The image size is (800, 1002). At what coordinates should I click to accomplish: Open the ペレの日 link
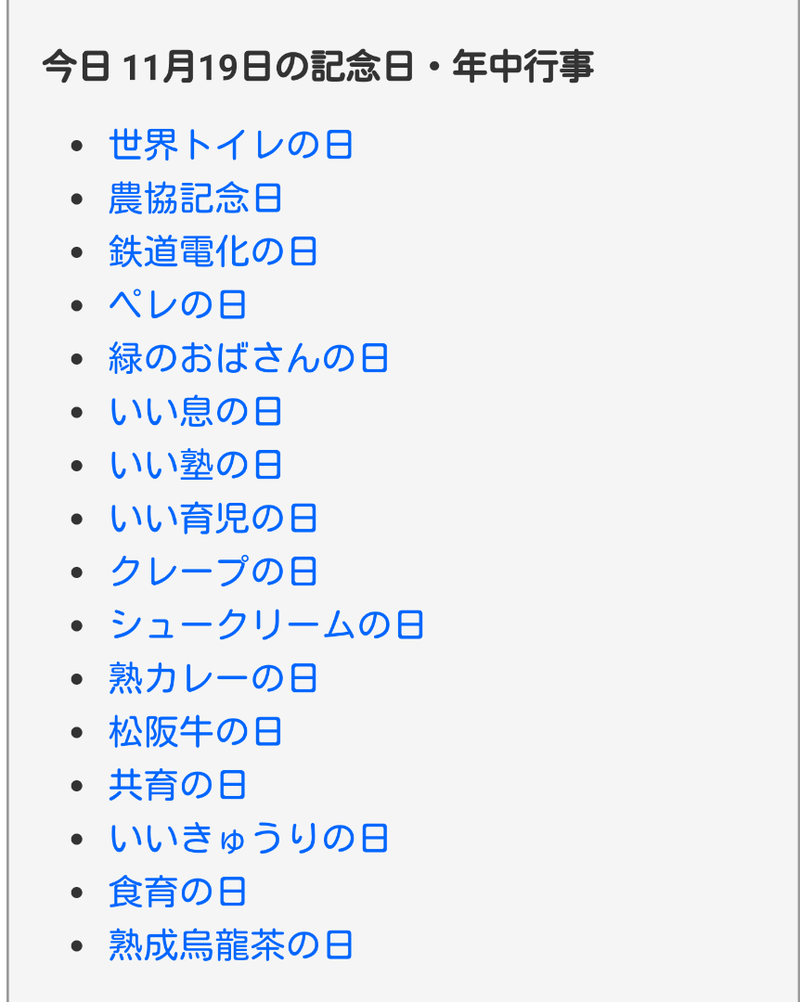pyautogui.click(x=177, y=305)
